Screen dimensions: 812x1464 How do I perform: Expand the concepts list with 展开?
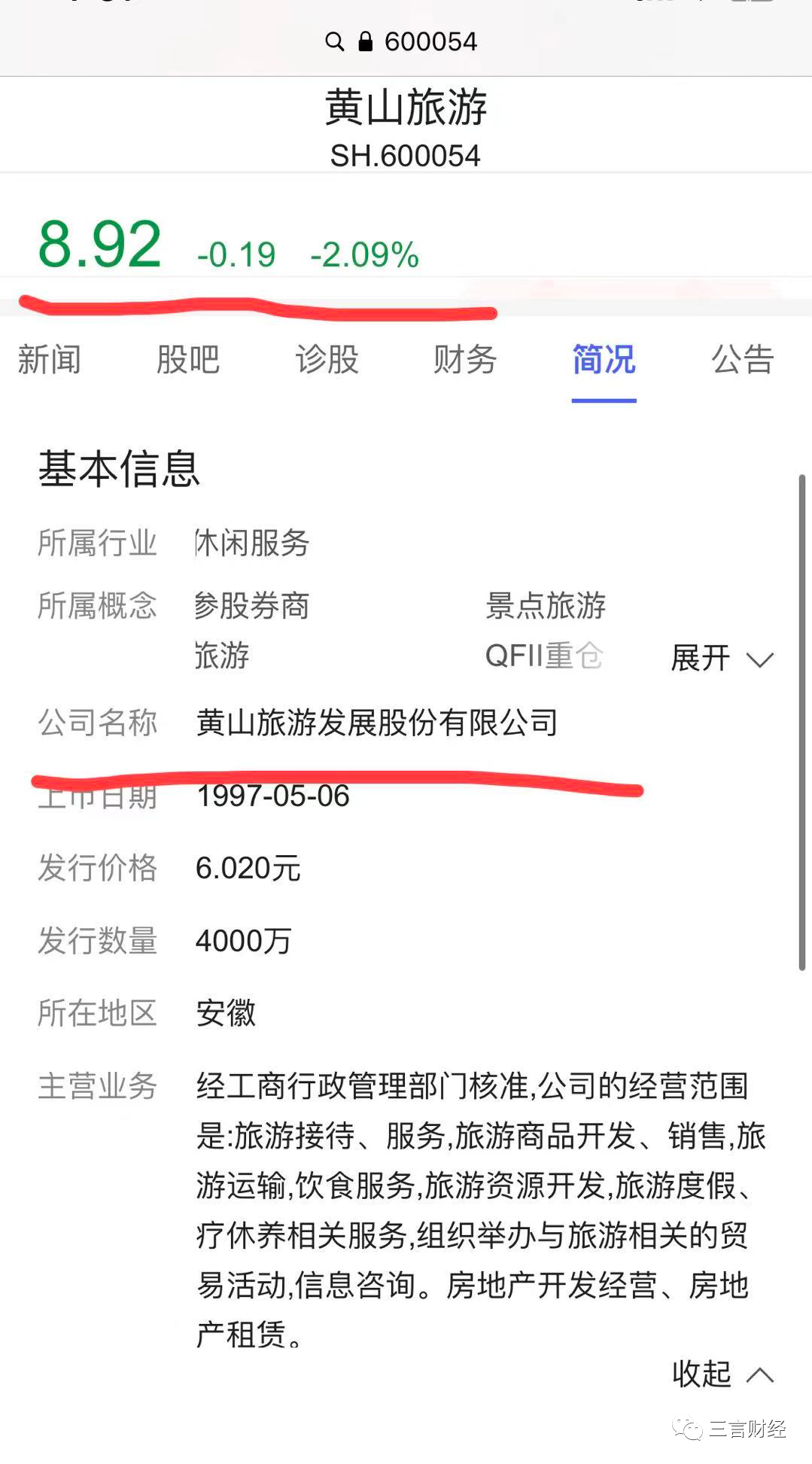[x=722, y=659]
